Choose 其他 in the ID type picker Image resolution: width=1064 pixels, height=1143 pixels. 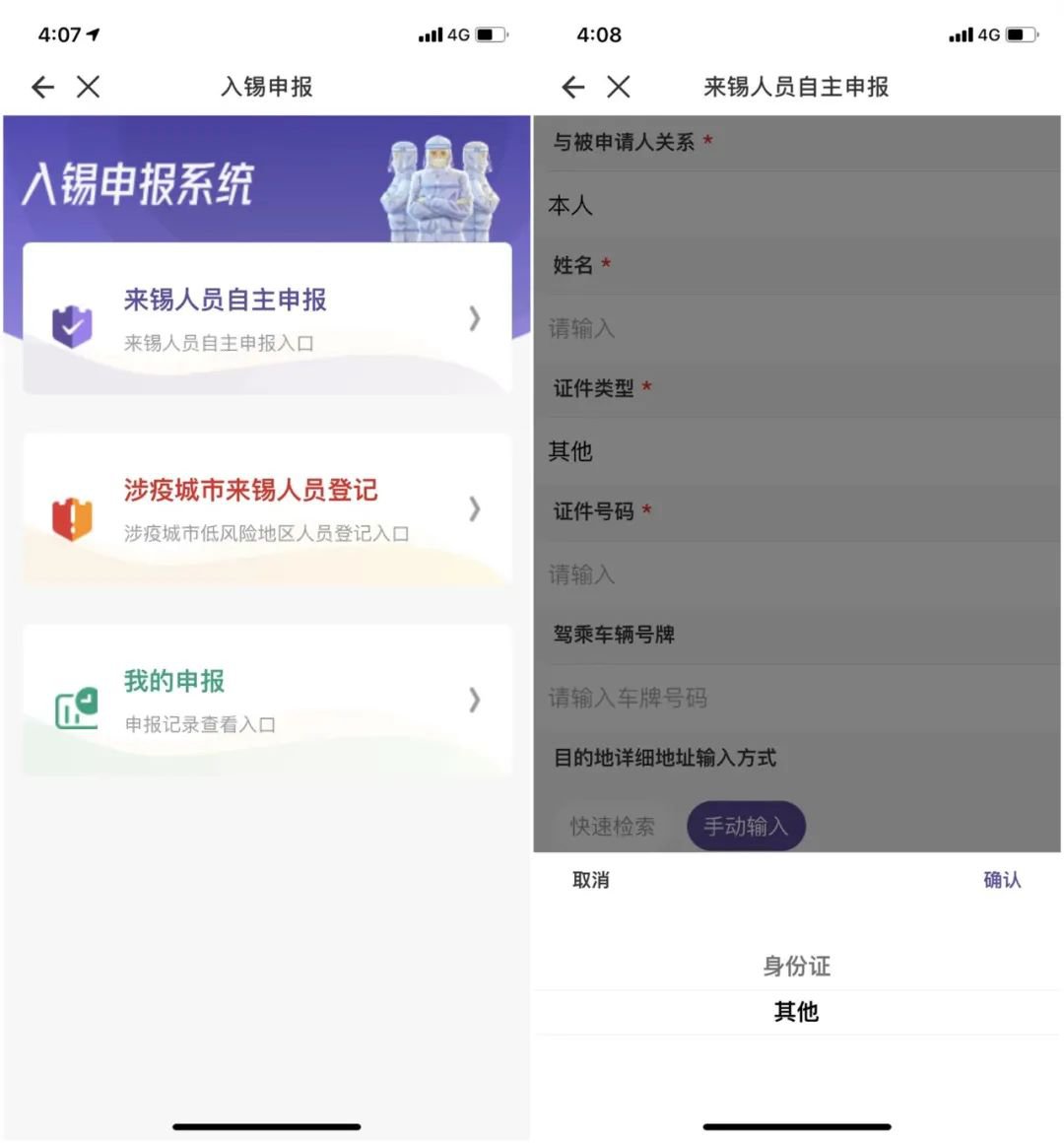(797, 1012)
